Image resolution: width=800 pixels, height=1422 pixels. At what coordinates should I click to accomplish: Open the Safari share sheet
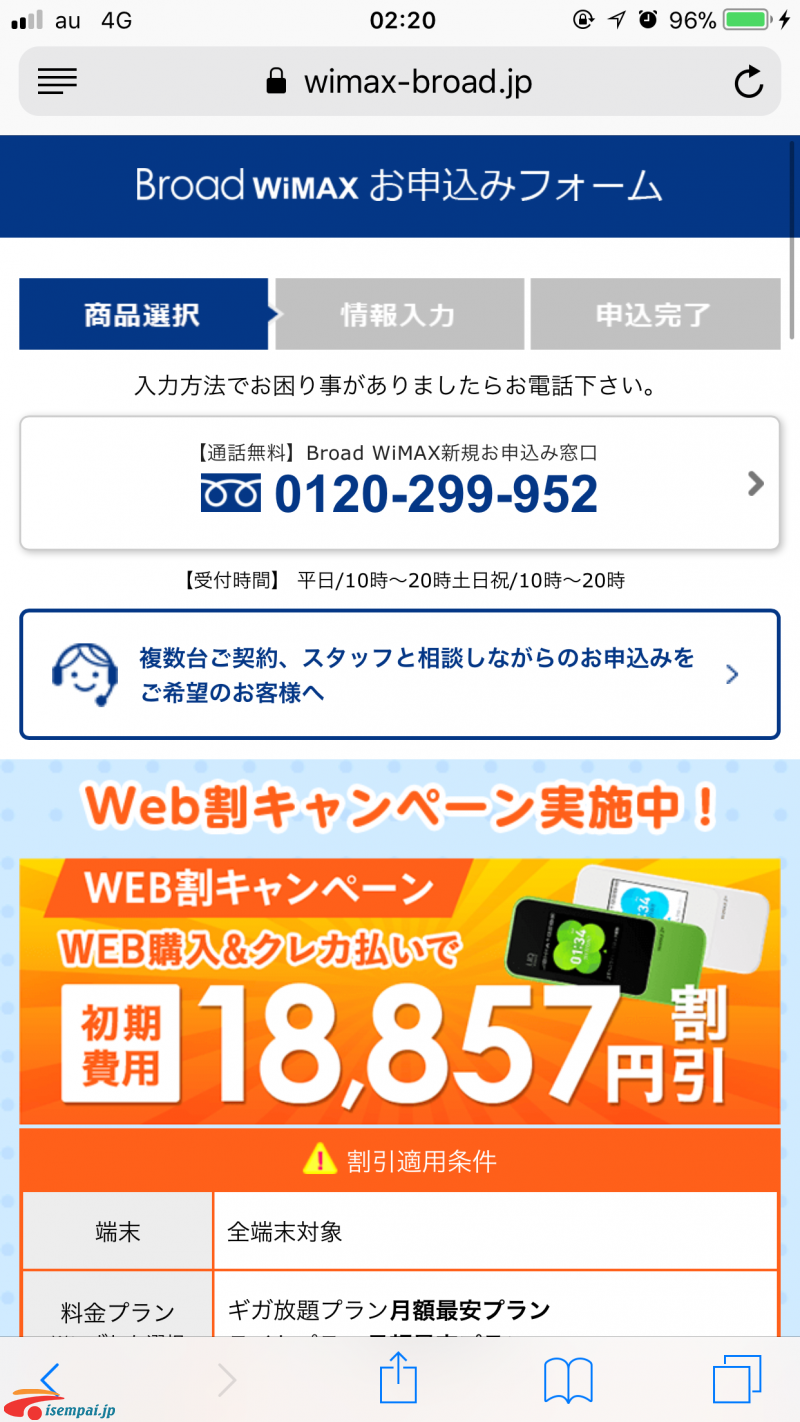398,1379
